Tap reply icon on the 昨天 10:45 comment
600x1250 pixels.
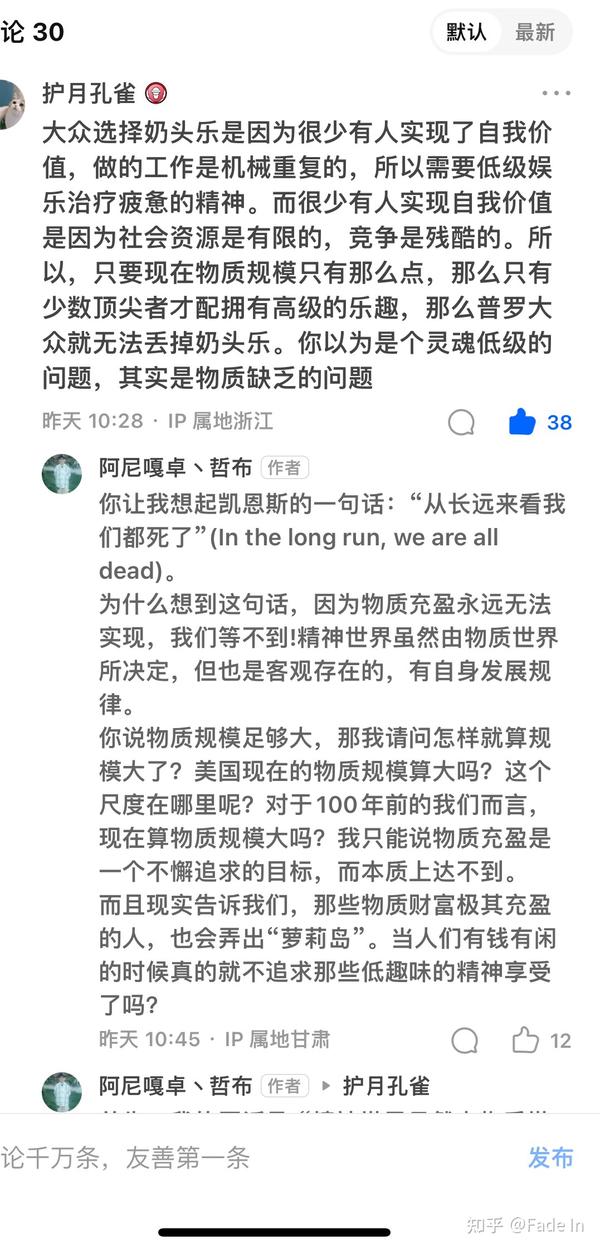465,1040
